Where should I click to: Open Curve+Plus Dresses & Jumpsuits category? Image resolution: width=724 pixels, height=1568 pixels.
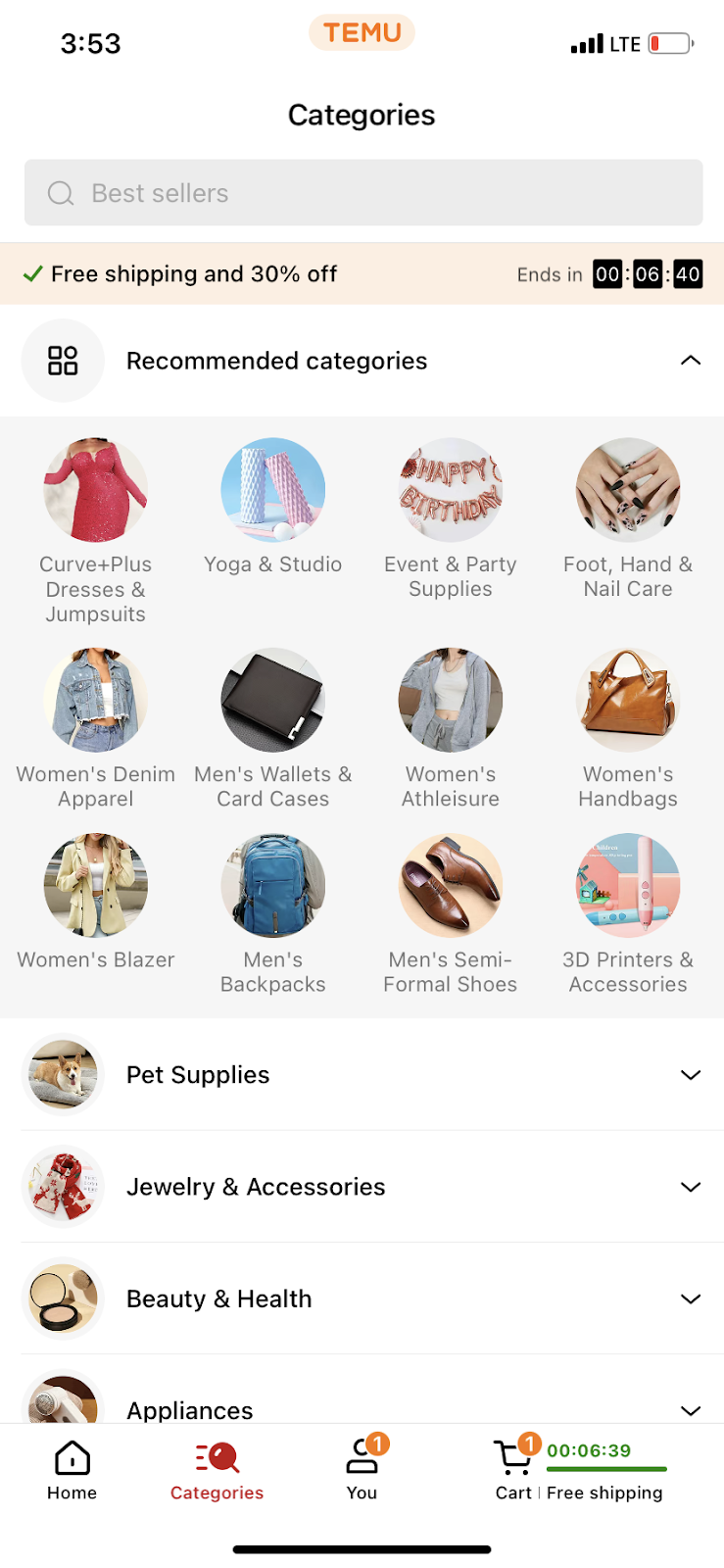pos(96,531)
